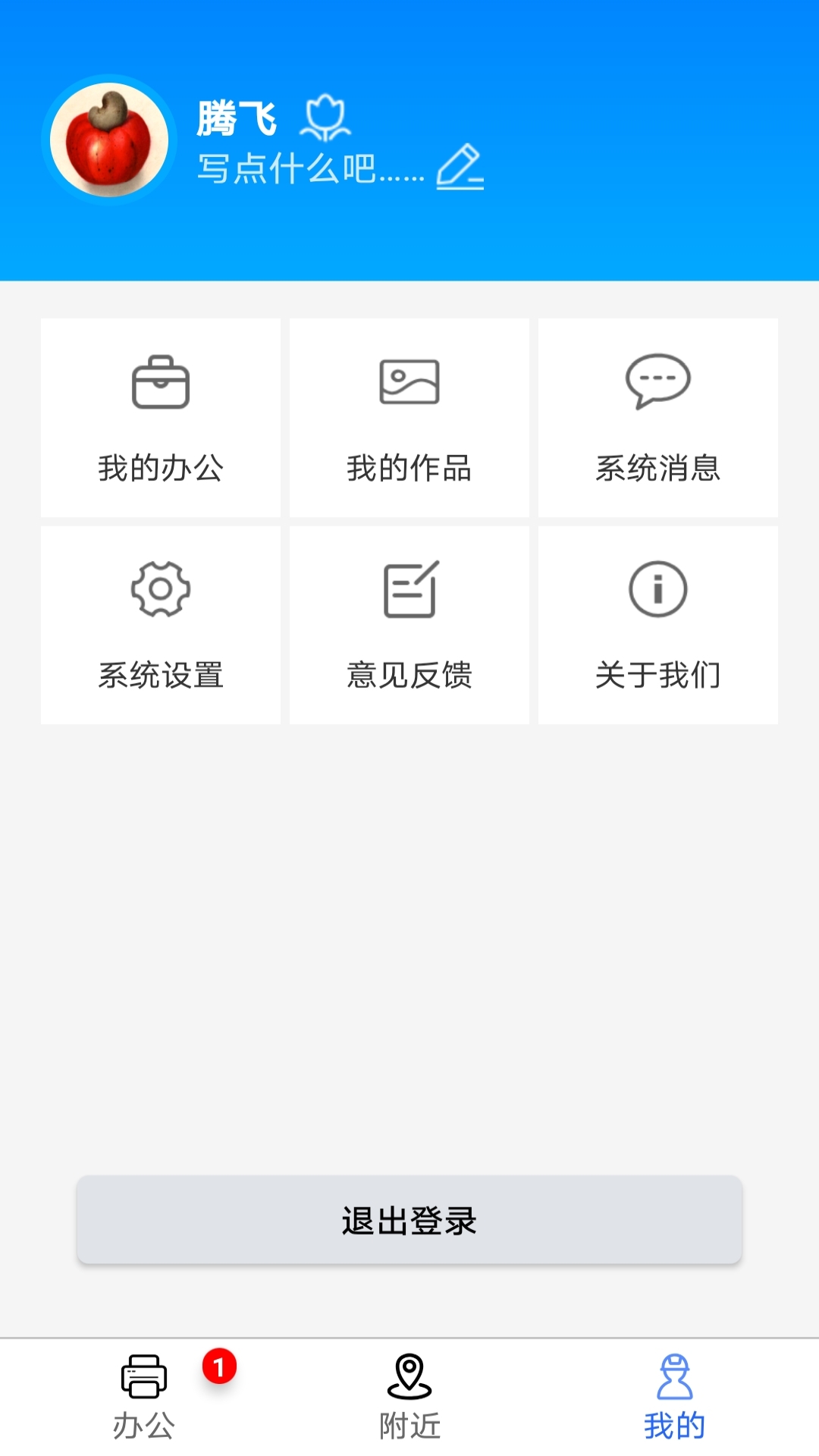Select the 我的 tab
The width and height of the screenshot is (819, 1456).
(674, 1397)
